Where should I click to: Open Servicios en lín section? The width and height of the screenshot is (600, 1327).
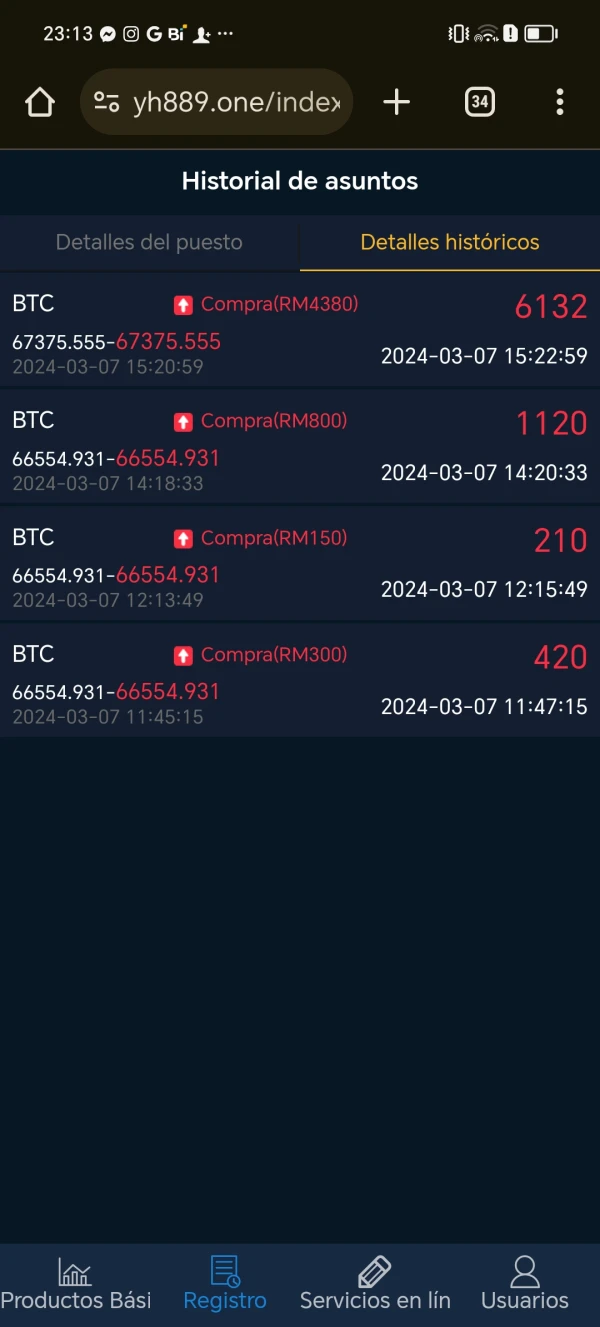pyautogui.click(x=375, y=1284)
